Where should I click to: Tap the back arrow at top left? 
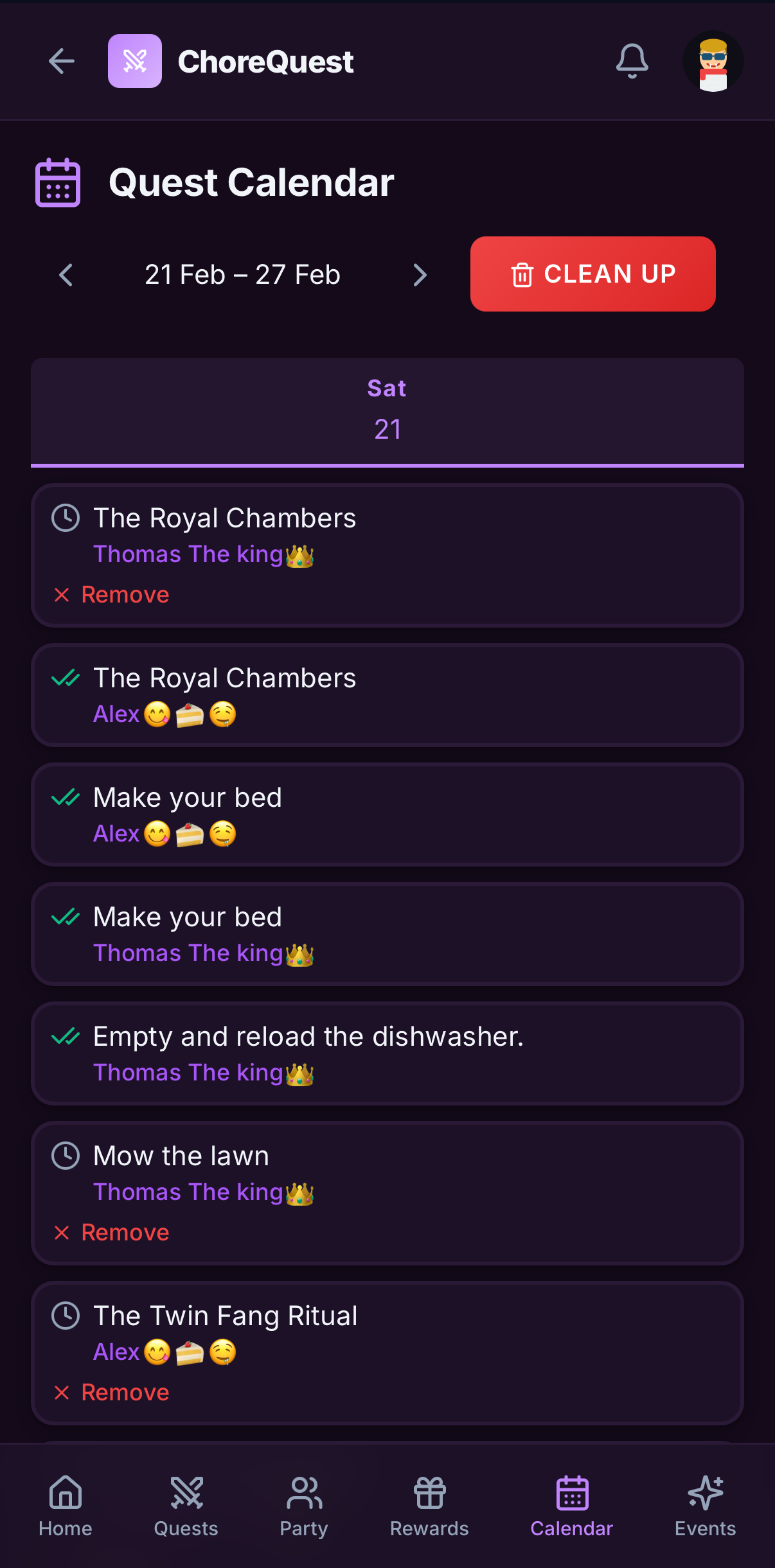click(60, 61)
